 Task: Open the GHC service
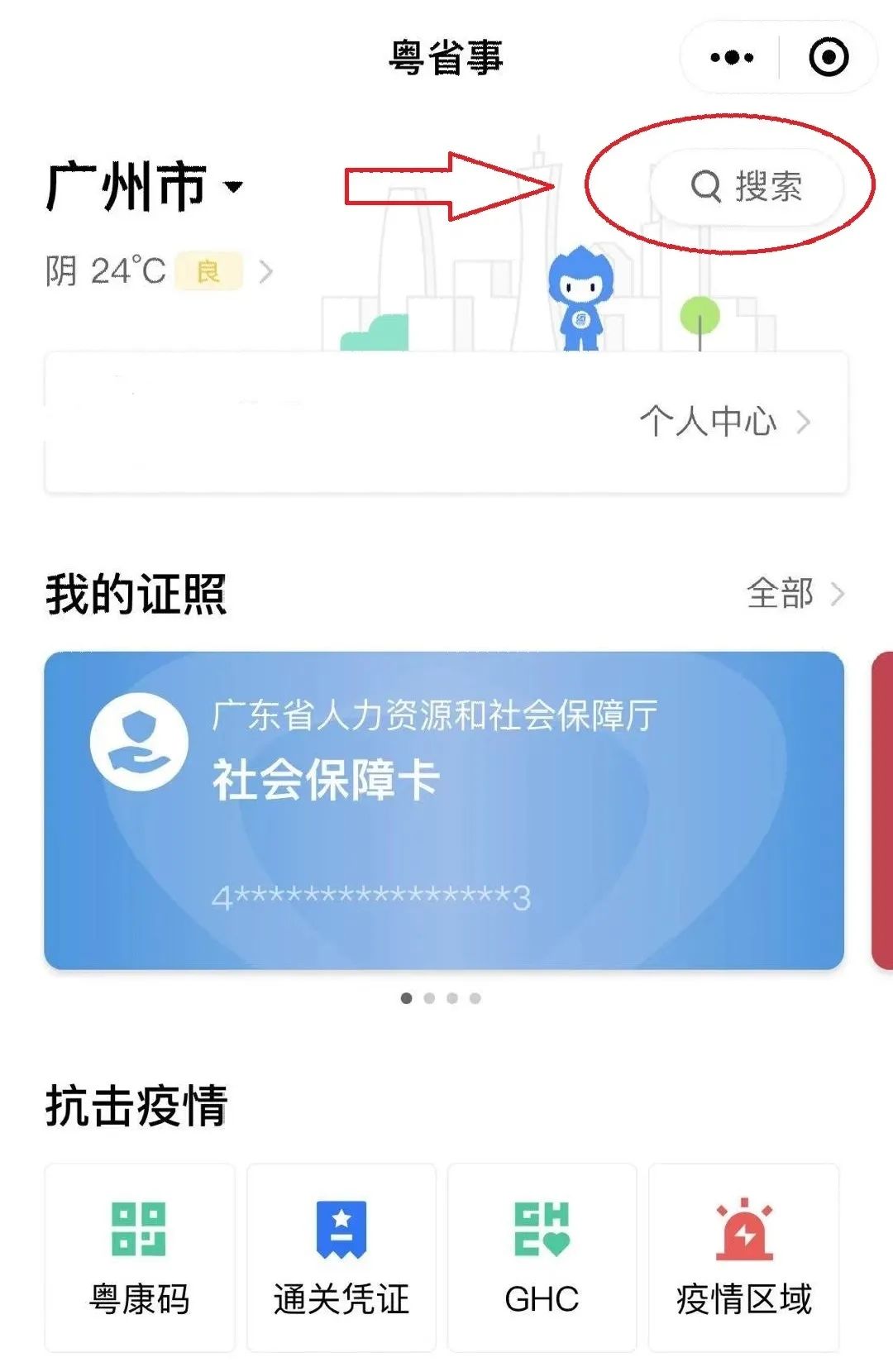542,1257
